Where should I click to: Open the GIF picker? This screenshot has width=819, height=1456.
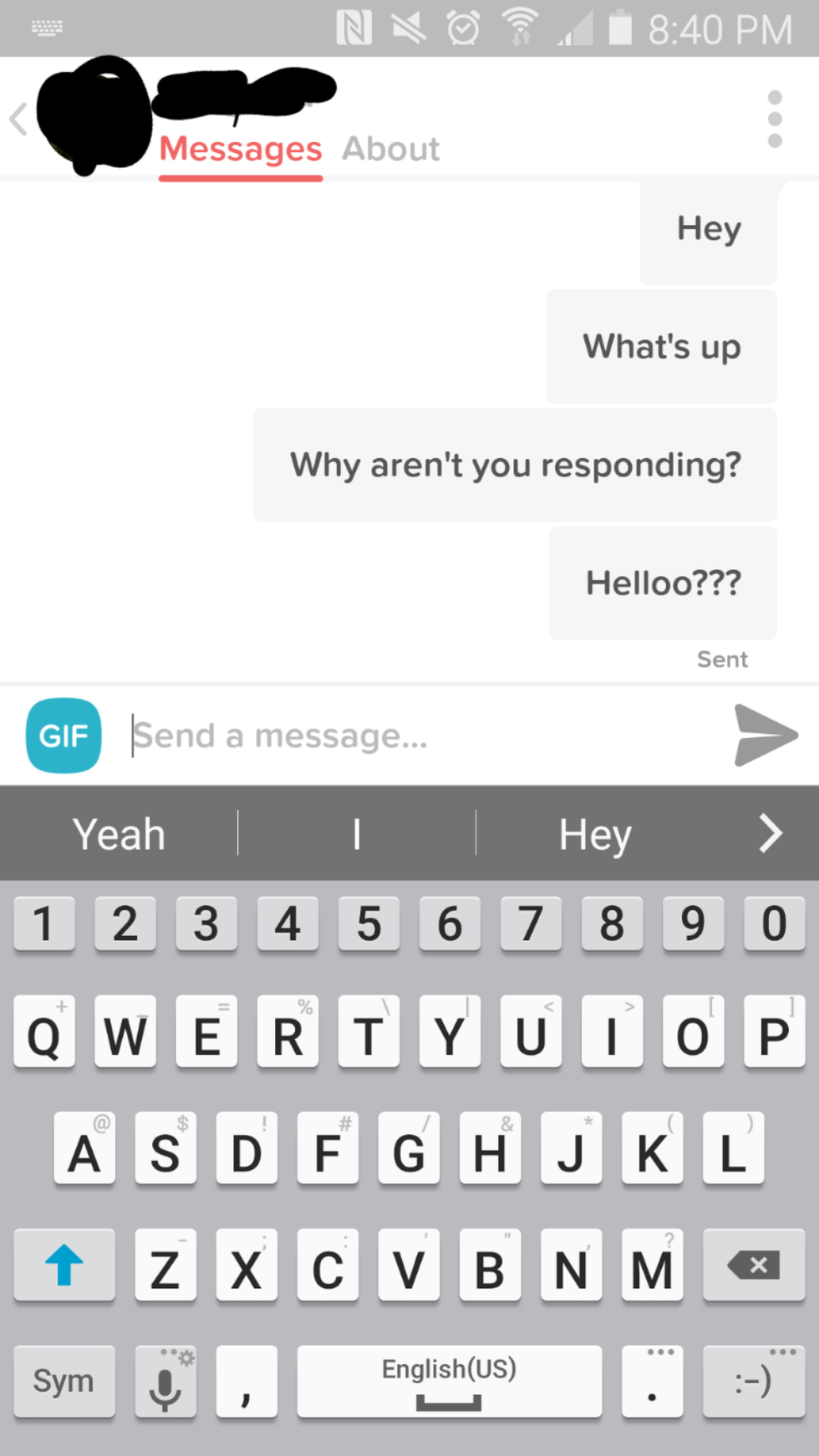click(x=64, y=736)
